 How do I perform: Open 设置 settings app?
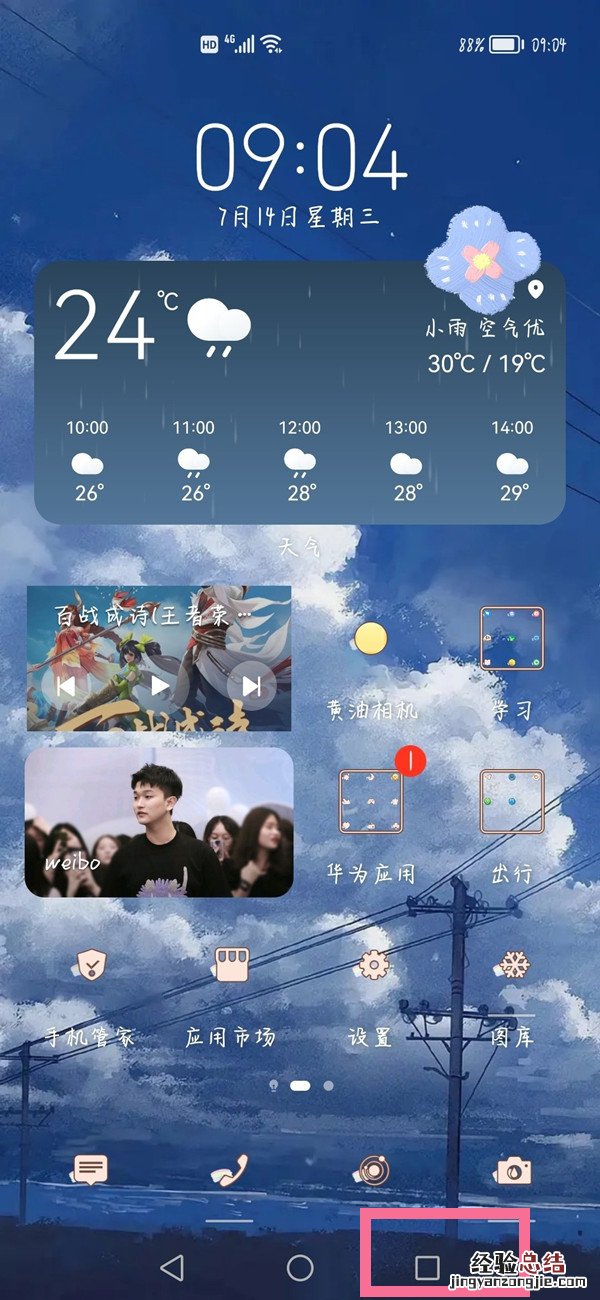click(372, 966)
